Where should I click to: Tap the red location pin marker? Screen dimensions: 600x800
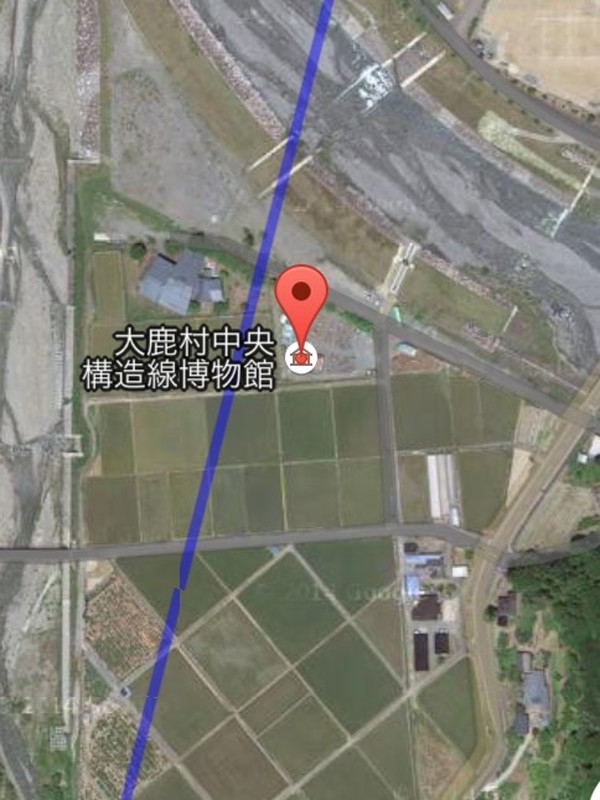tap(302, 294)
